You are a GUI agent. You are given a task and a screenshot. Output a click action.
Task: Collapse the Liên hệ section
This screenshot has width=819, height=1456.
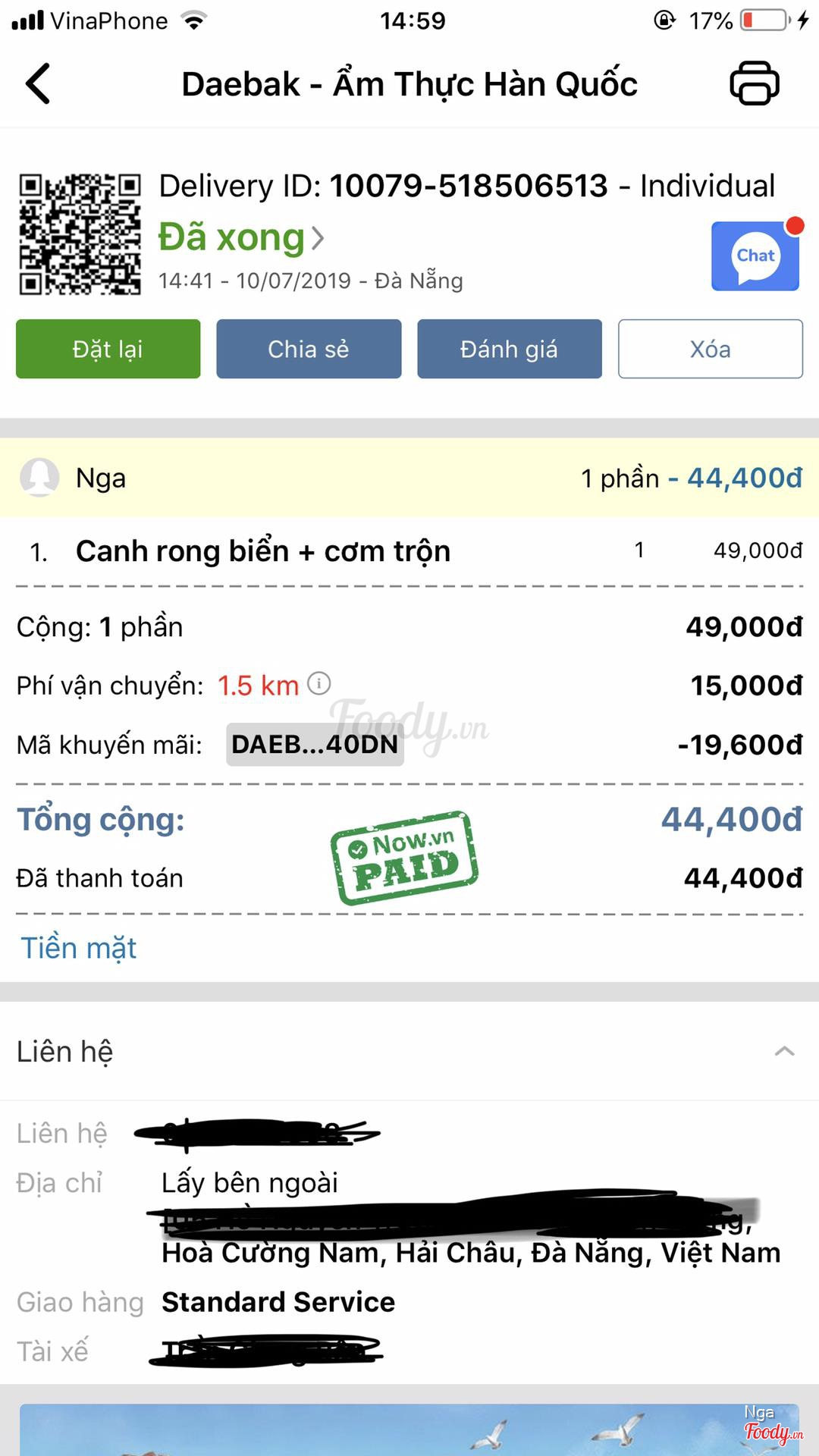784,1052
